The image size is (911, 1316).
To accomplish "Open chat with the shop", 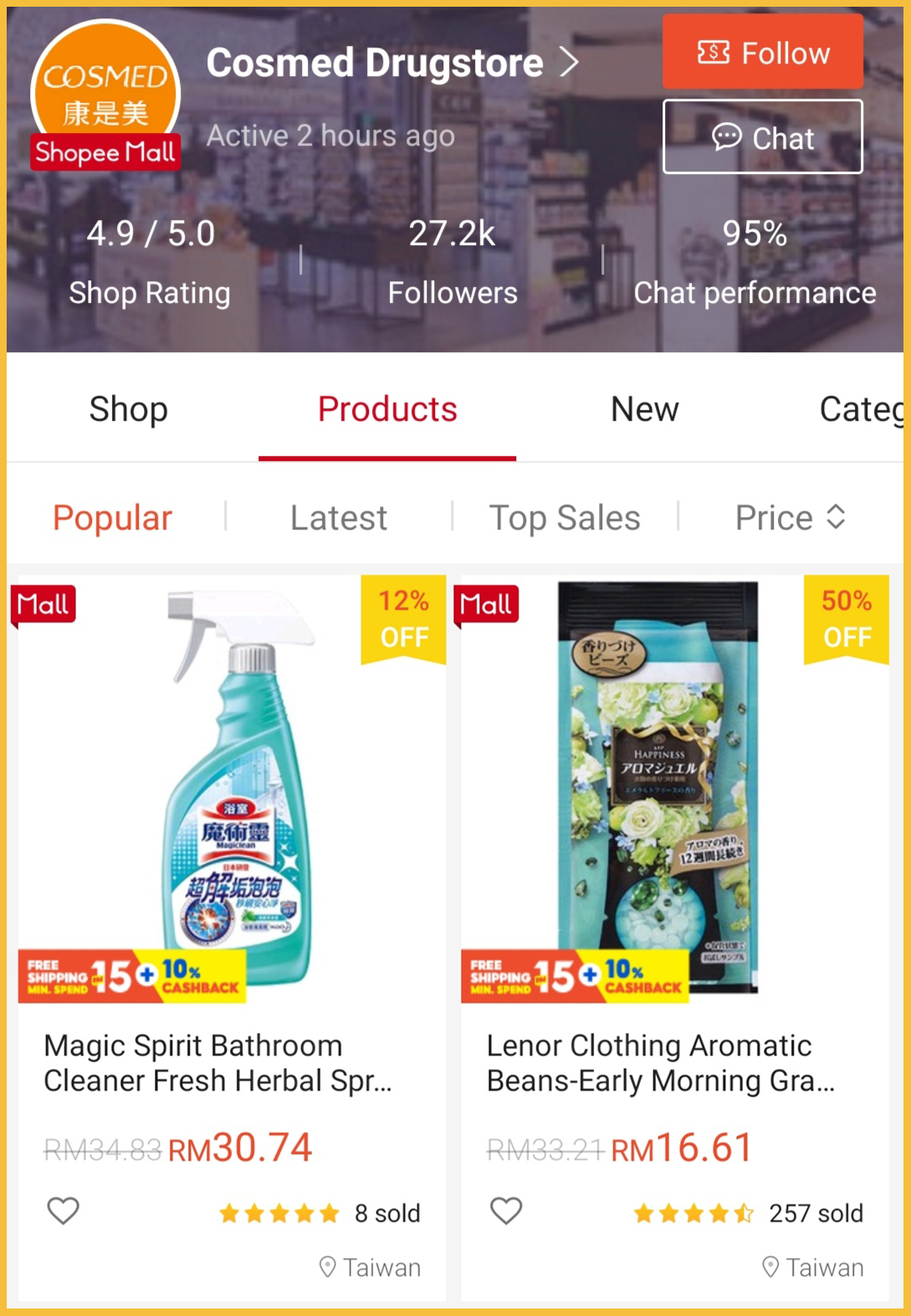I will click(x=762, y=137).
